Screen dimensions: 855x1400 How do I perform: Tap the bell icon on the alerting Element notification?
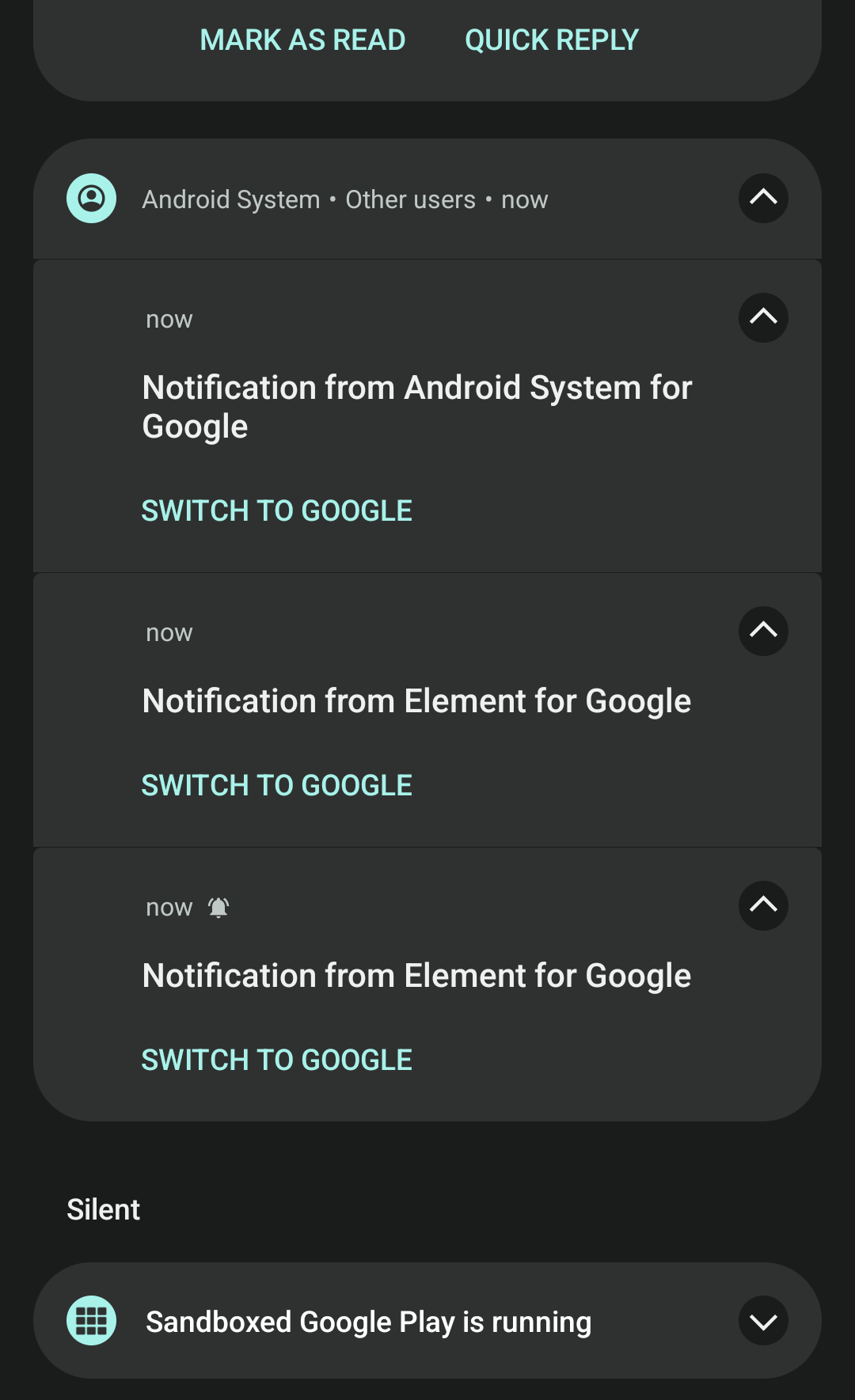[218, 906]
